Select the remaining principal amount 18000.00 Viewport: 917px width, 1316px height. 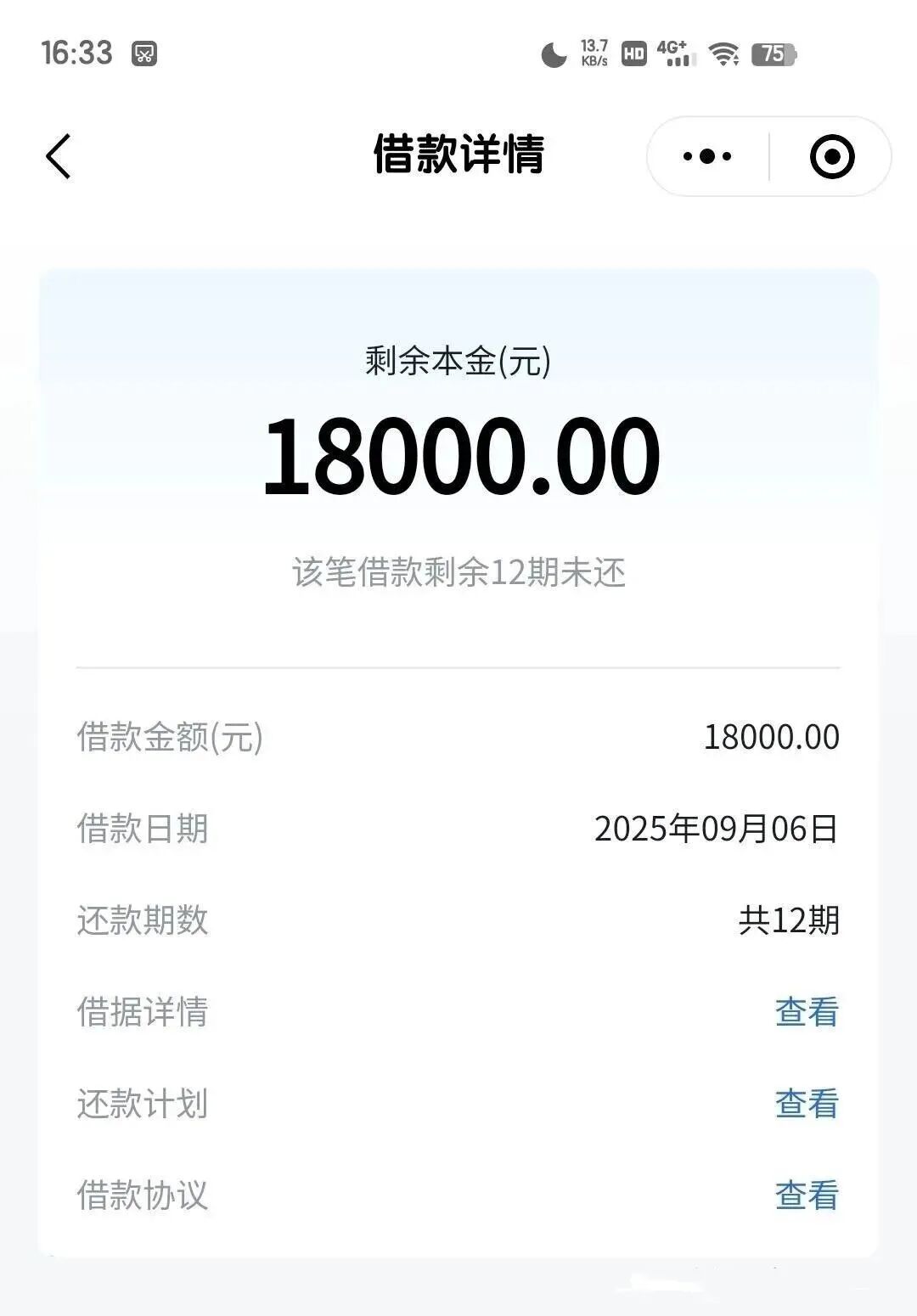(x=458, y=457)
